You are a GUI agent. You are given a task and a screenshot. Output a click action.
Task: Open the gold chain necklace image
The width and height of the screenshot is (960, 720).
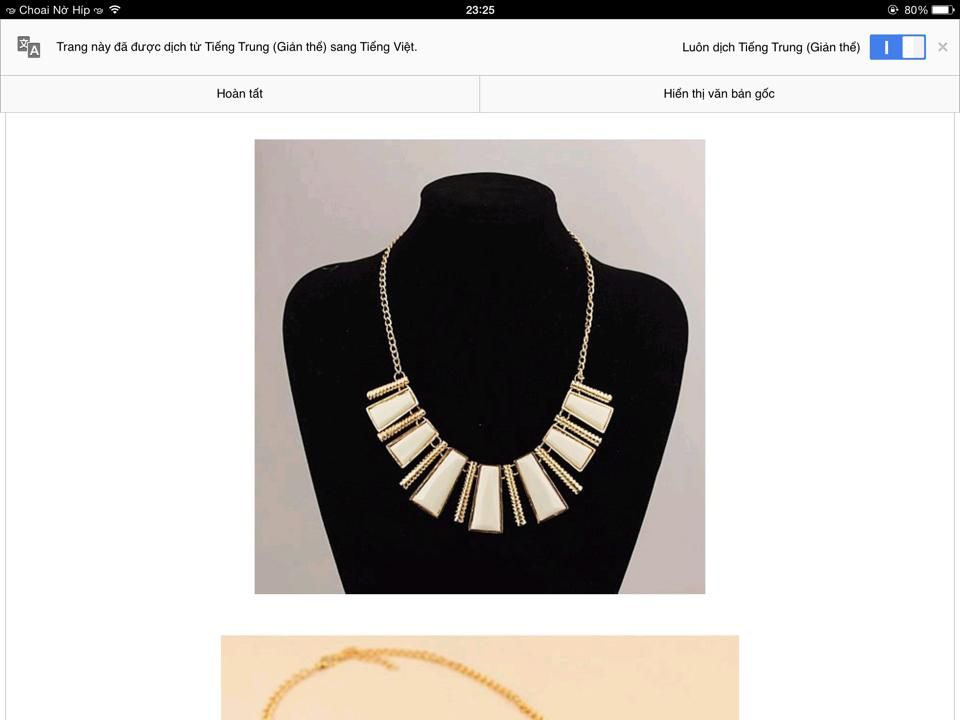(480, 677)
